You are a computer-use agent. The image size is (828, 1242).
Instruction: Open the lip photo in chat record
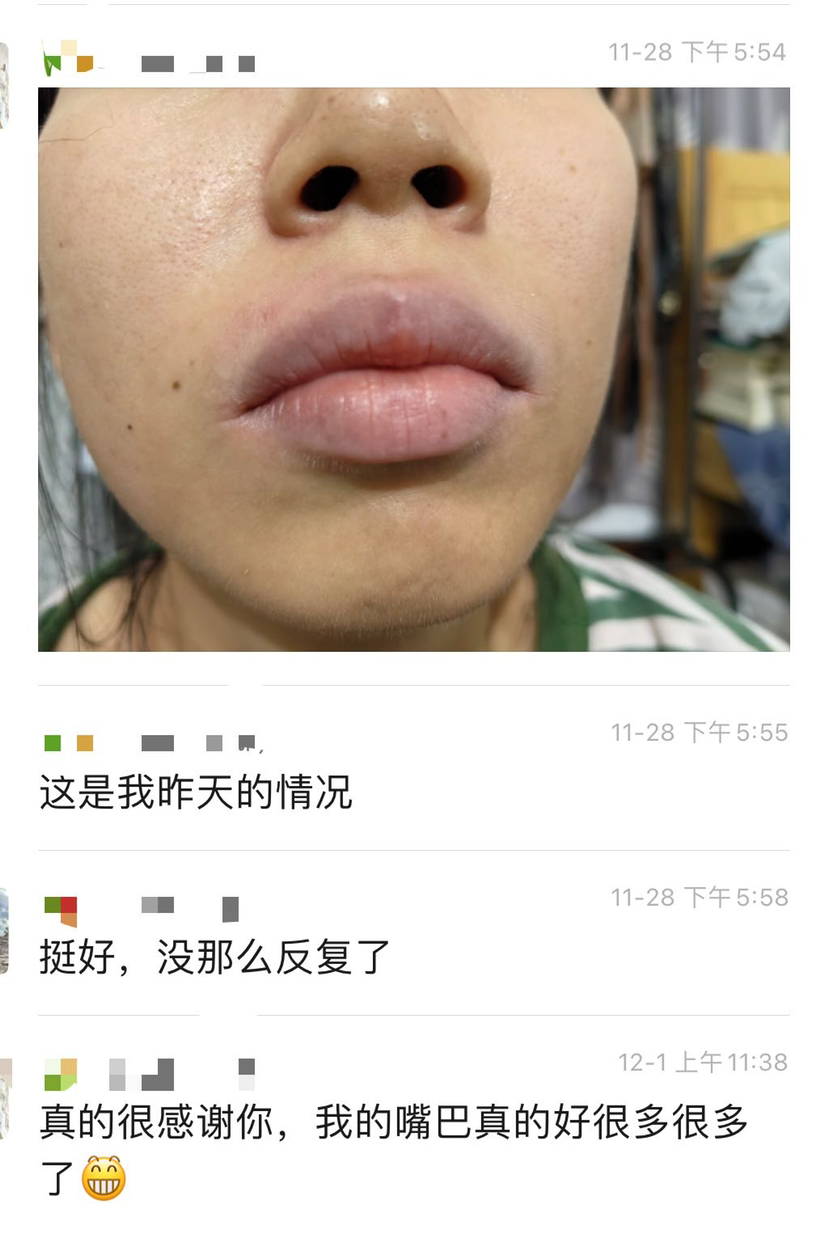click(413, 369)
